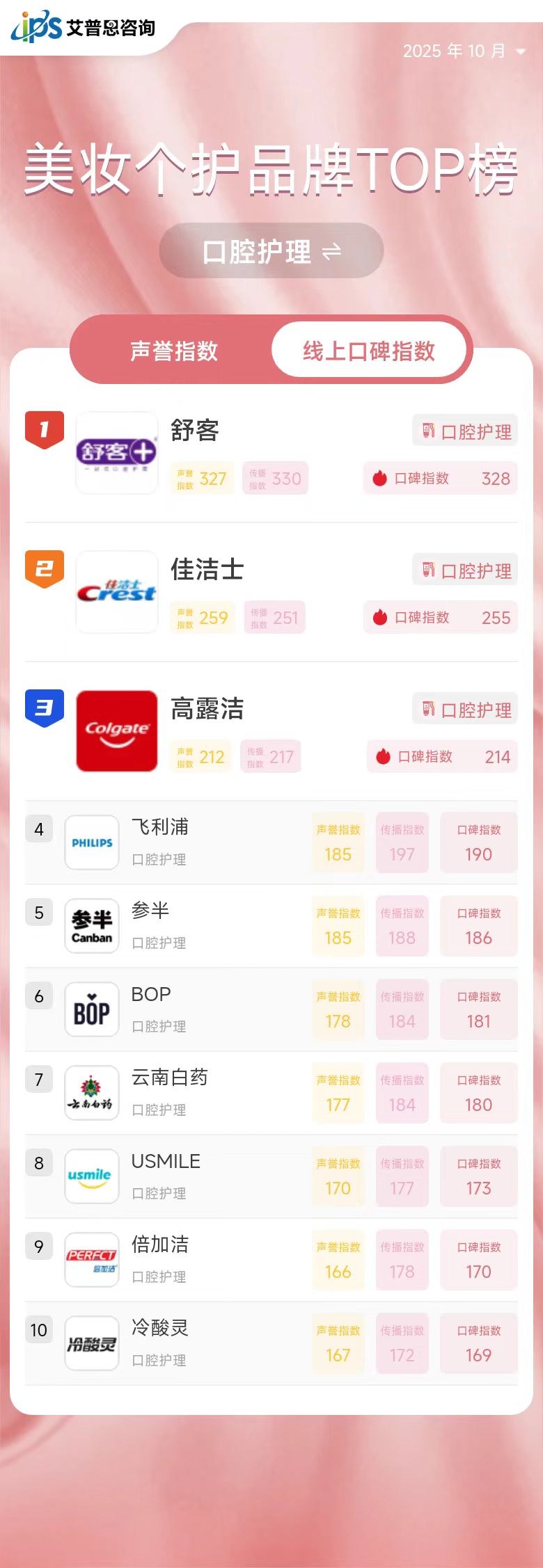This screenshot has height=1568, width=543.
Task: Select the 线上口碑指数 tab
Action: click(368, 351)
